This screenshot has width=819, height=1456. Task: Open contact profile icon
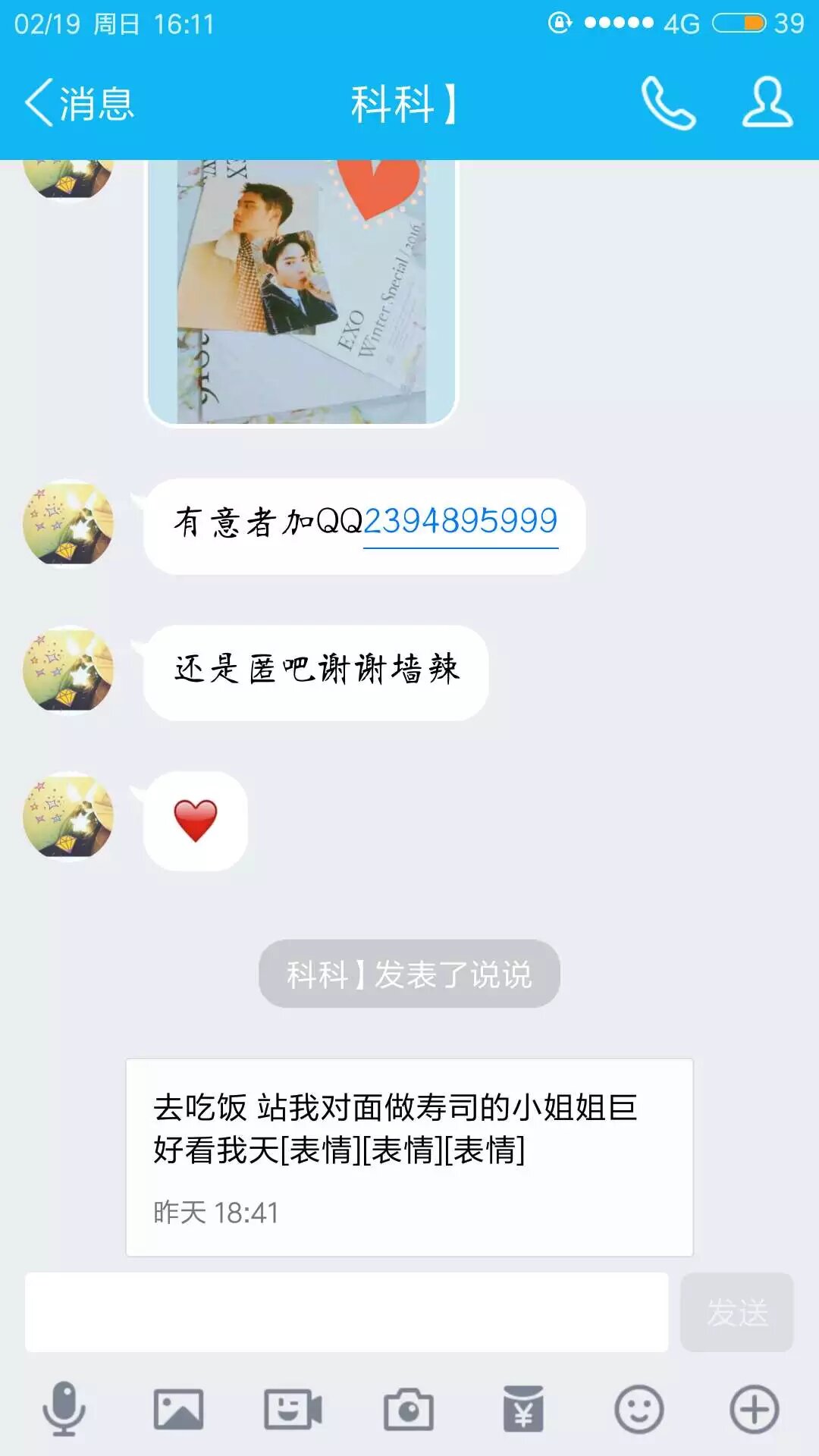(767, 103)
